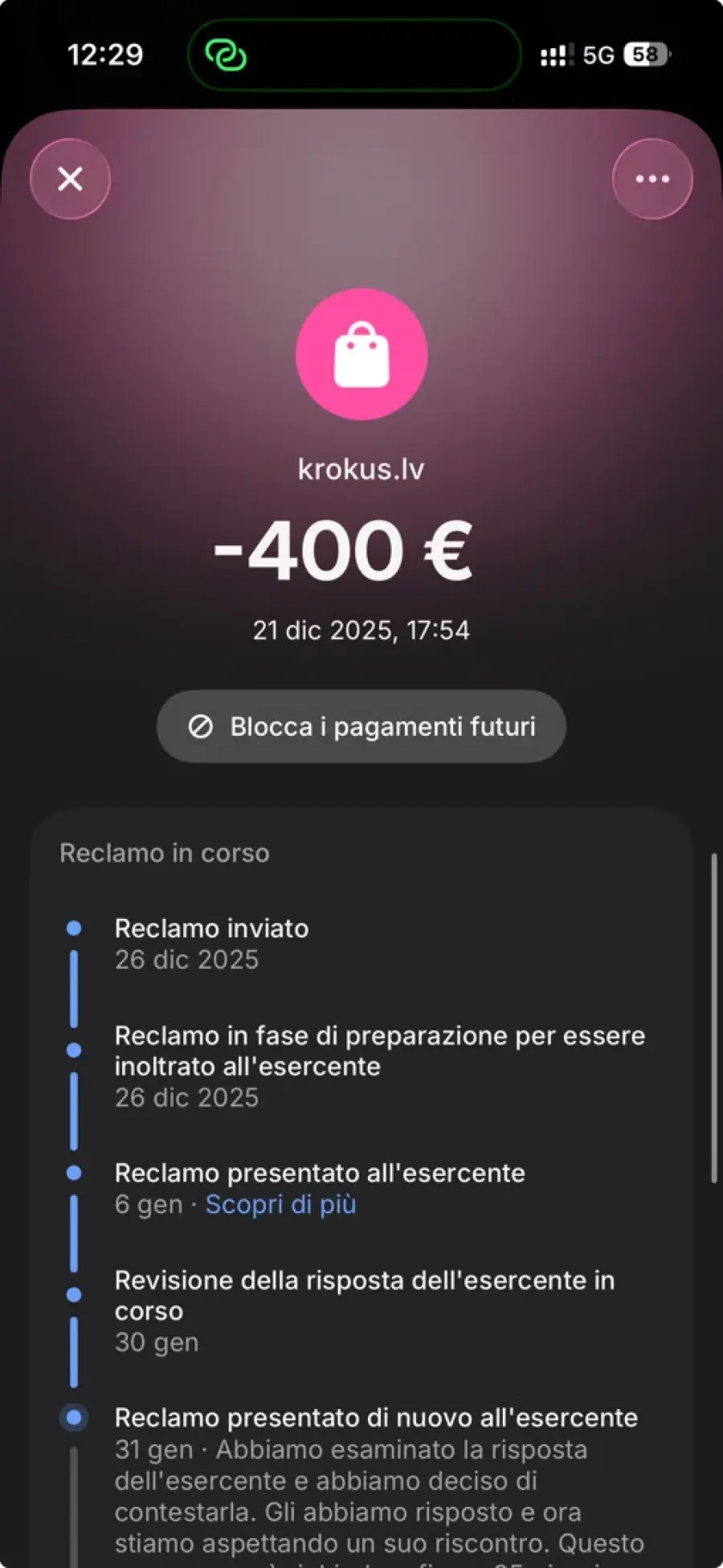723x1568 pixels.
Task: Open the krokus.lv merchant icon
Action: point(361,354)
